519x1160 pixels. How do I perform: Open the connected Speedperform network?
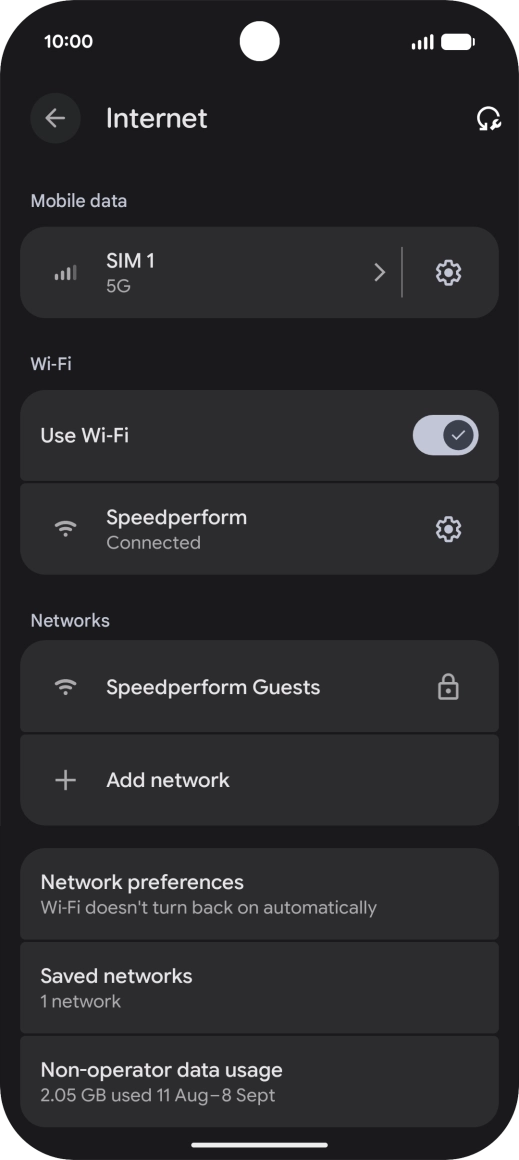click(222, 529)
